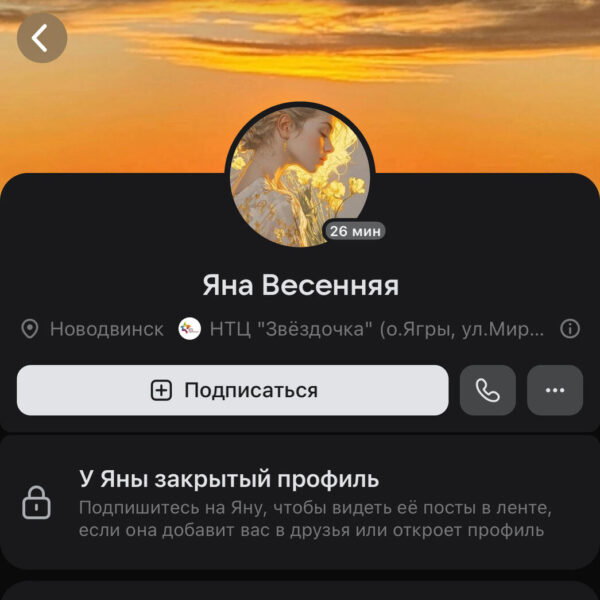Open Яна Весенняя's profile picture
The width and height of the screenshot is (600, 600).
[301, 174]
